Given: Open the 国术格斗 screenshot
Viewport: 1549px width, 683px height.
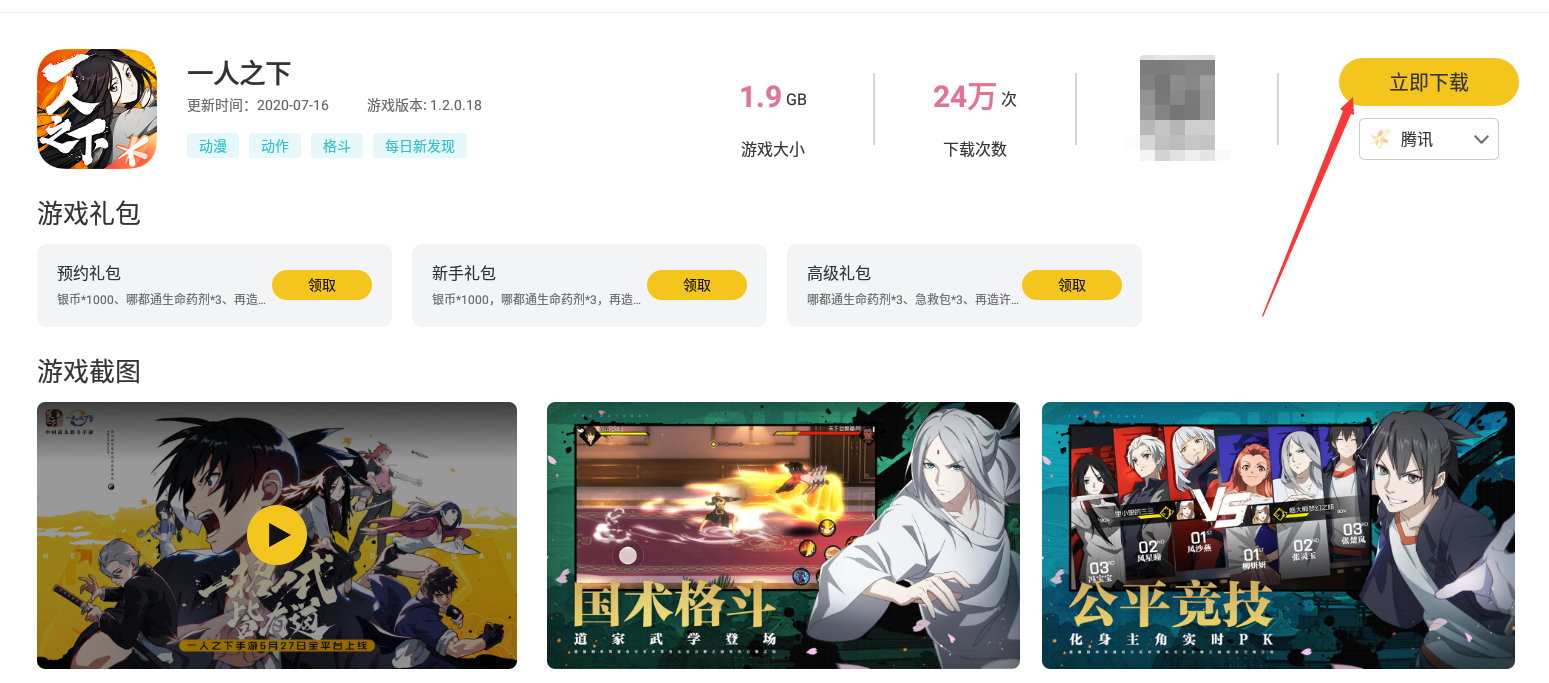Looking at the screenshot, I should (783, 535).
